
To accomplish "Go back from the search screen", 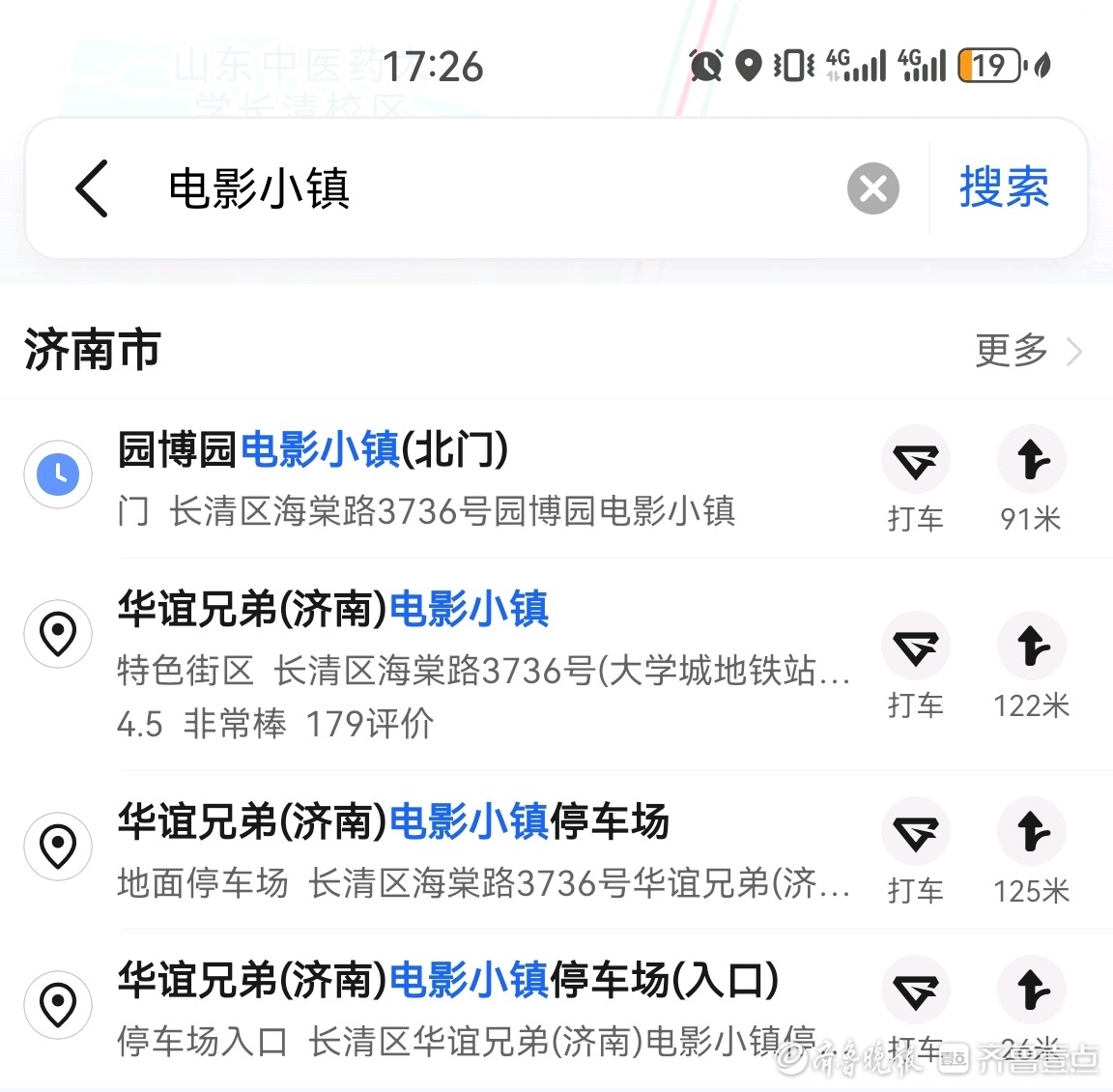I will click(92, 188).
